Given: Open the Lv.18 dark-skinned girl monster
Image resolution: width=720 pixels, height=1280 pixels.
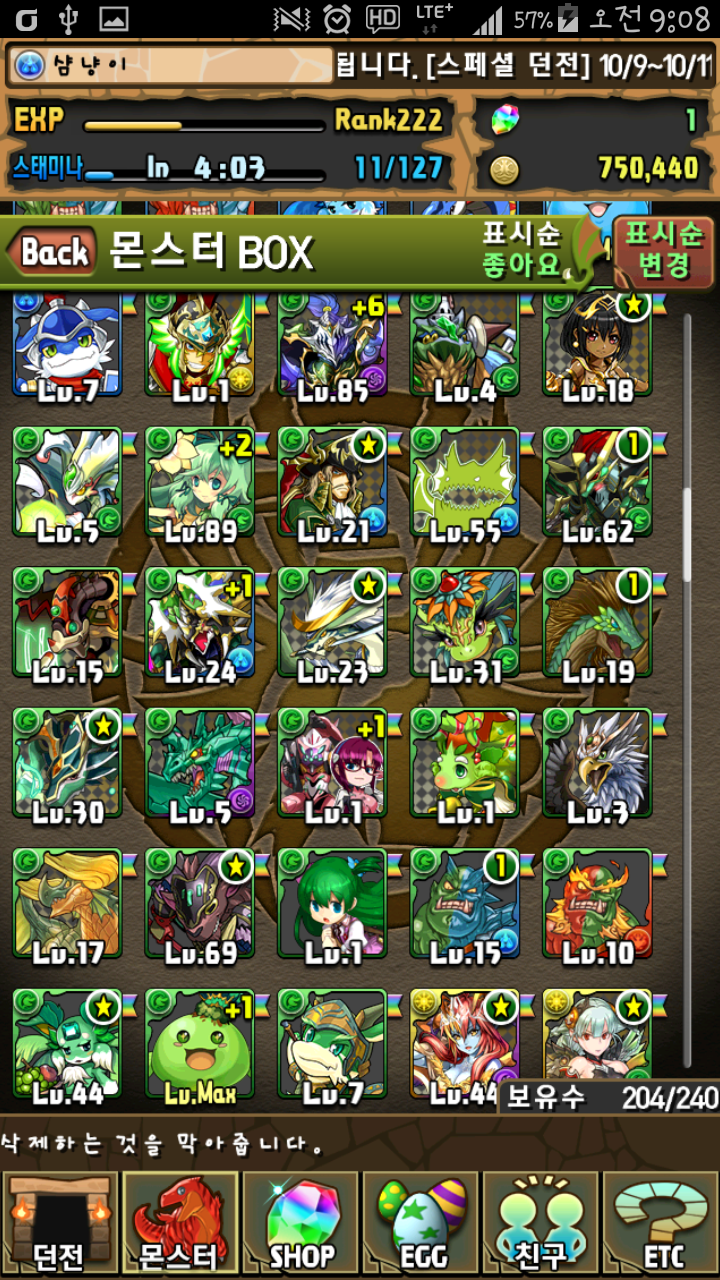Looking at the screenshot, I should 597,345.
